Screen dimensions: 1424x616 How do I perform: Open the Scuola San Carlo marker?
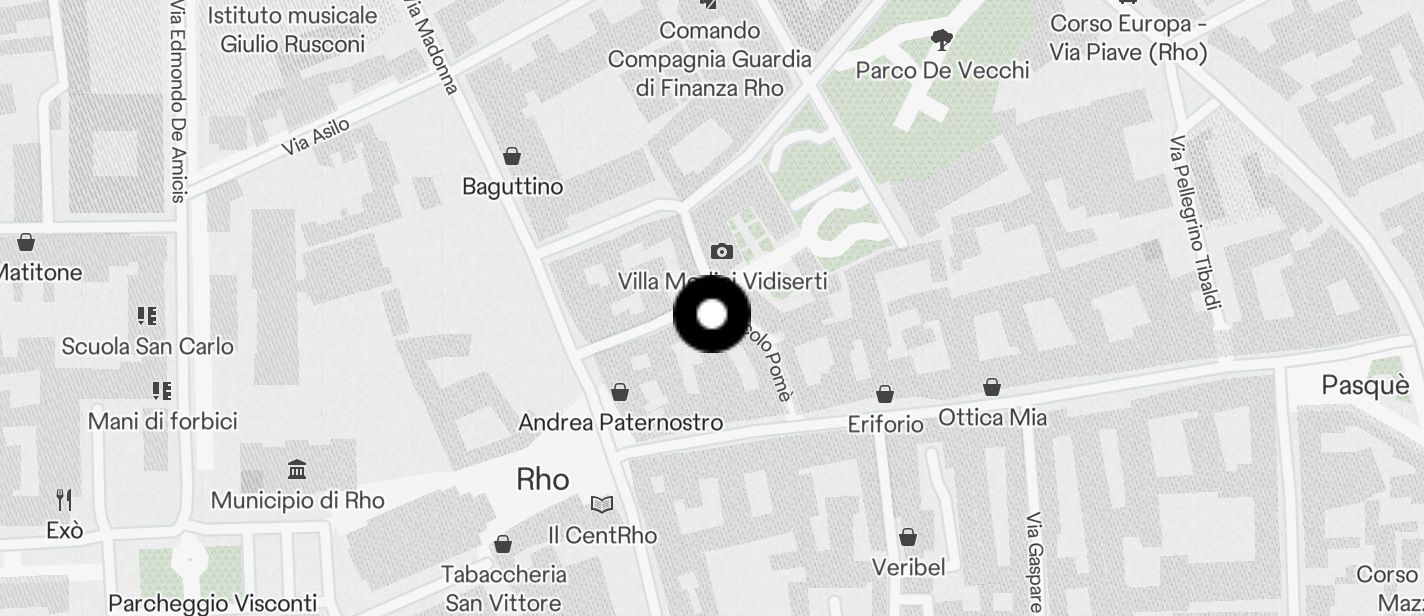point(147,316)
